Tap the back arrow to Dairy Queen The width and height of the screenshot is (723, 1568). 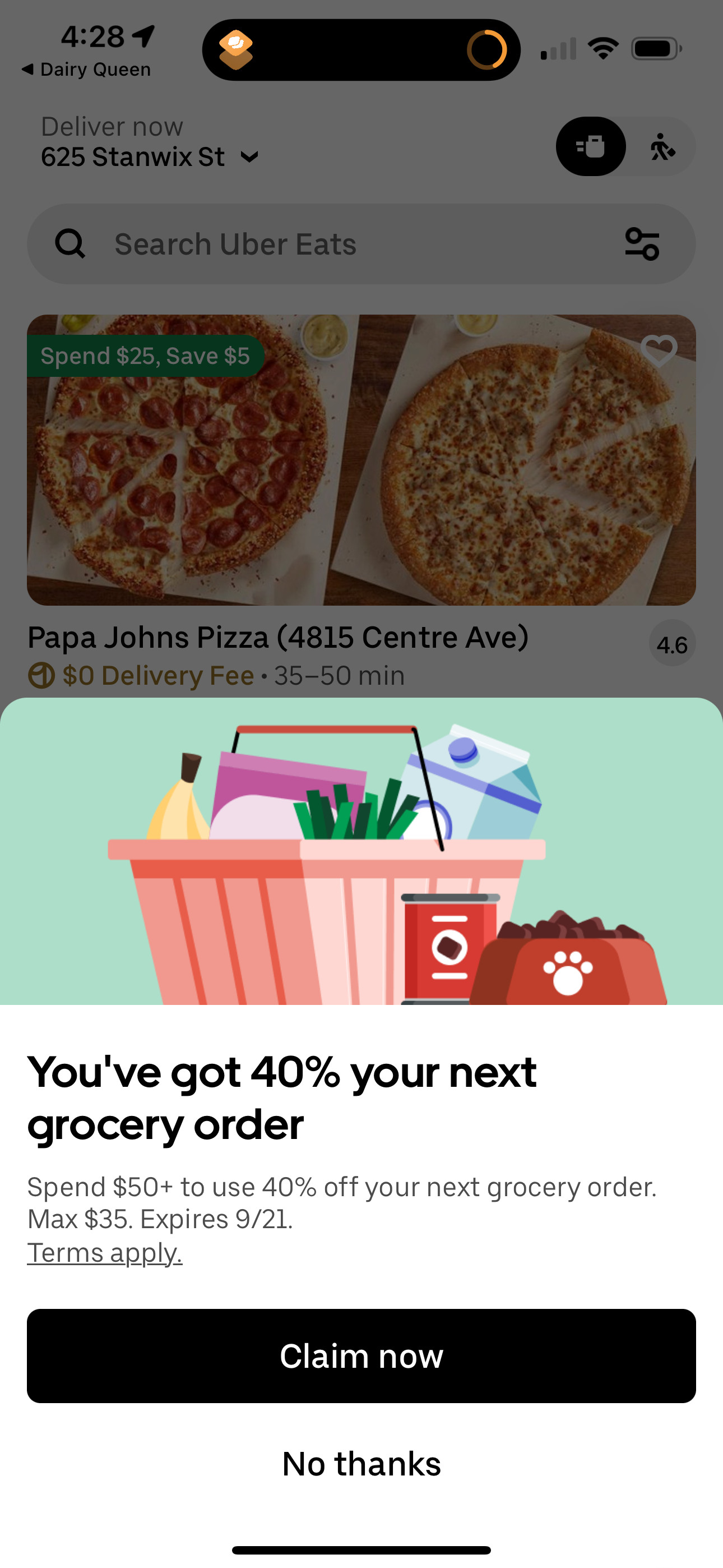[x=27, y=69]
